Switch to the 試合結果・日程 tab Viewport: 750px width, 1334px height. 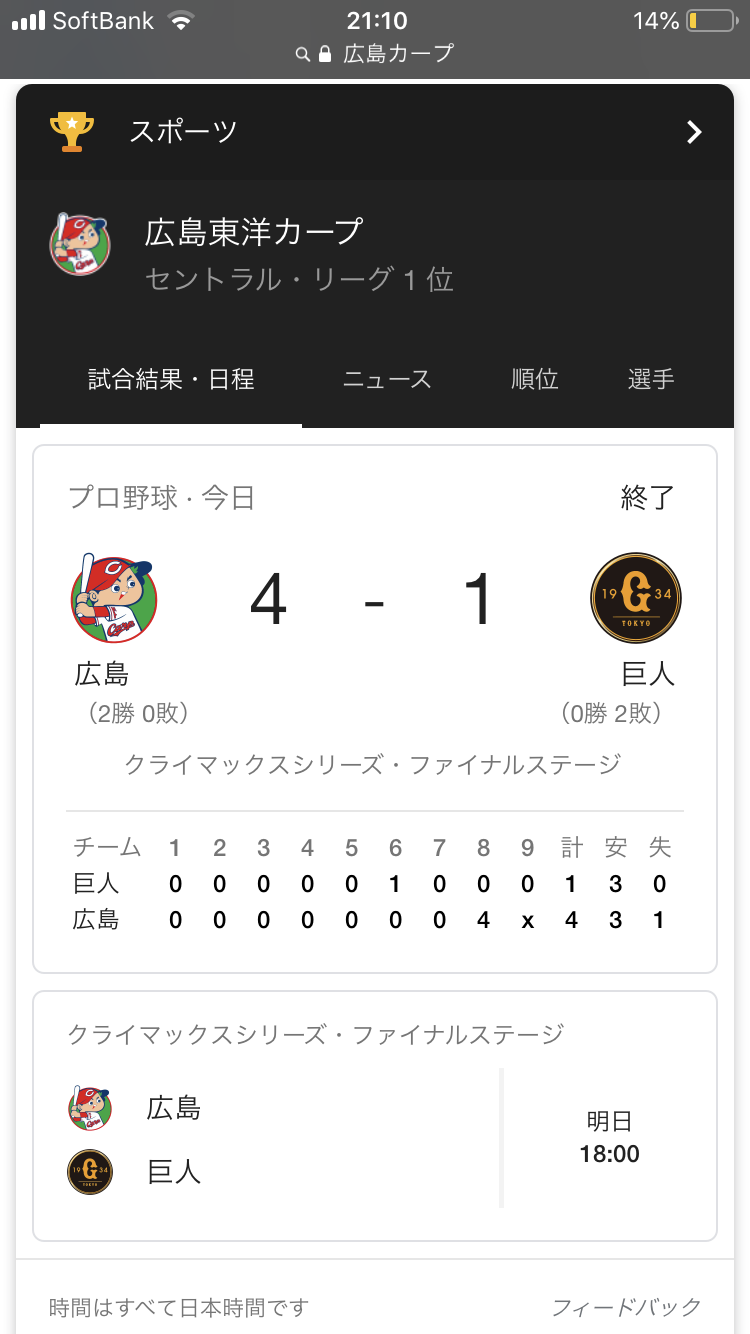coord(171,380)
